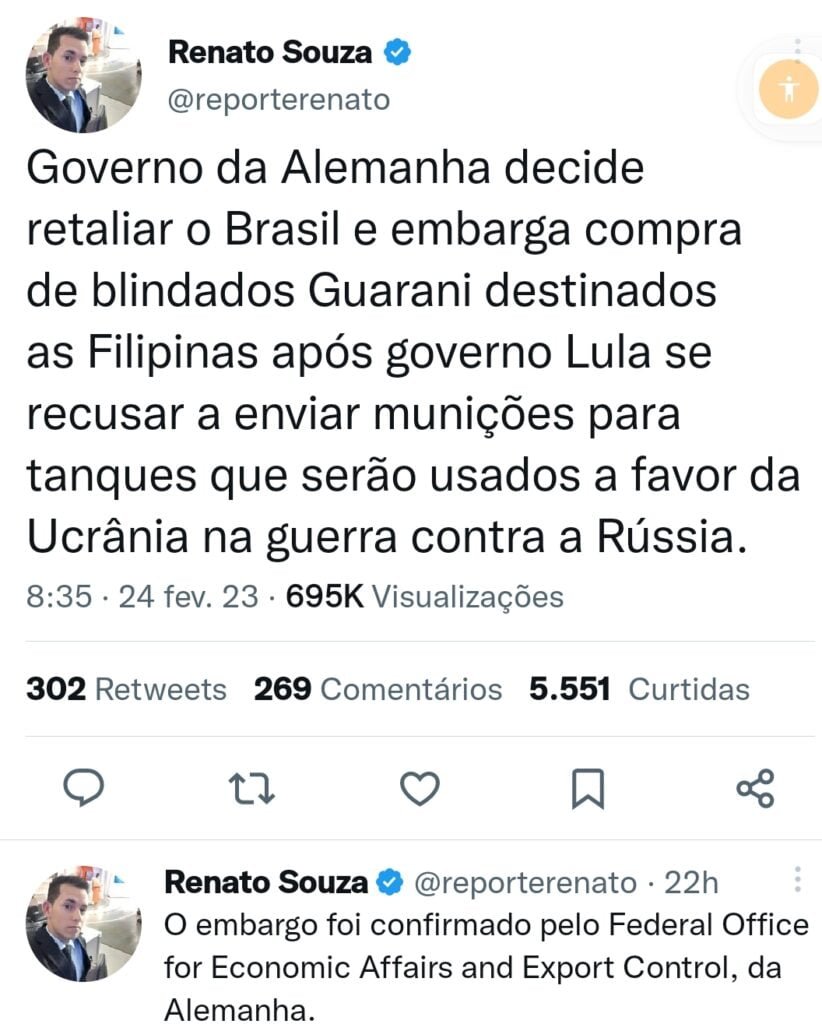822x1024 pixels.
Task: Tap the orange accessibility floating button
Action: point(789,89)
